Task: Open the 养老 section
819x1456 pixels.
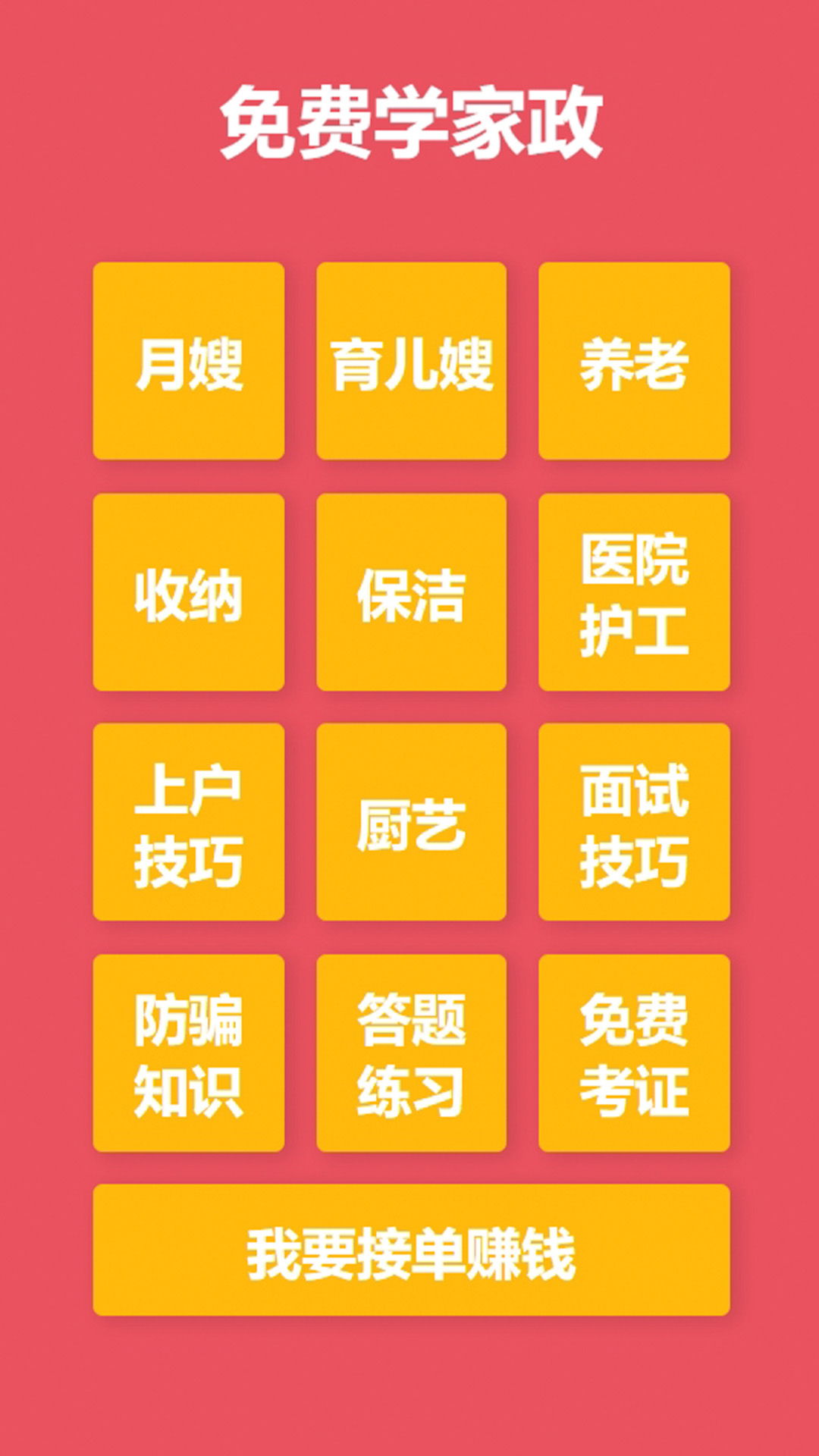Action: click(x=634, y=361)
